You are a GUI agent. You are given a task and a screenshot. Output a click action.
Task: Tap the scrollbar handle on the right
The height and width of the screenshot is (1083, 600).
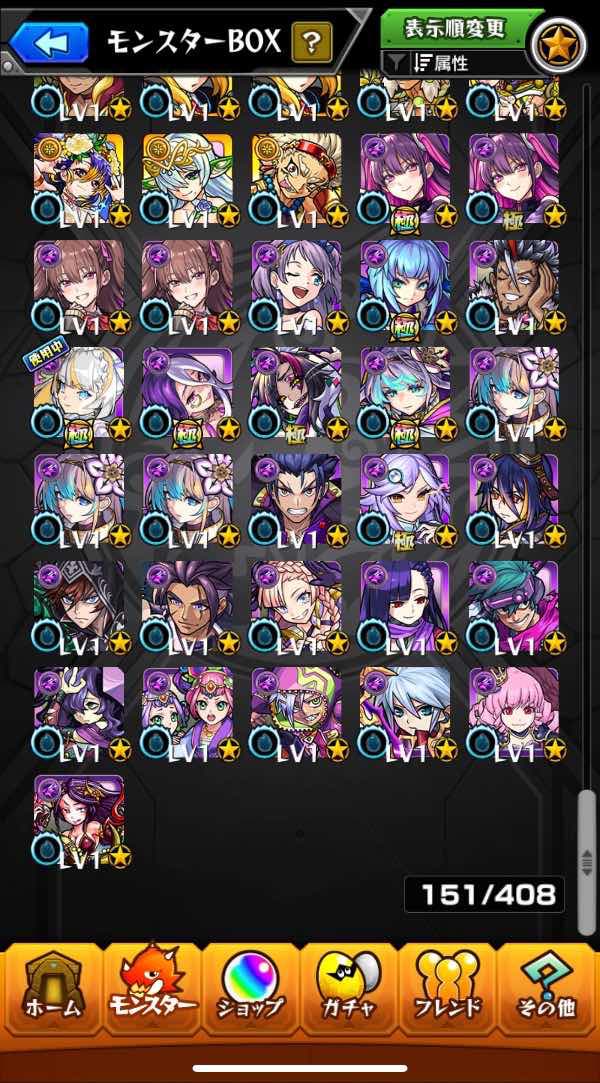tap(586, 862)
